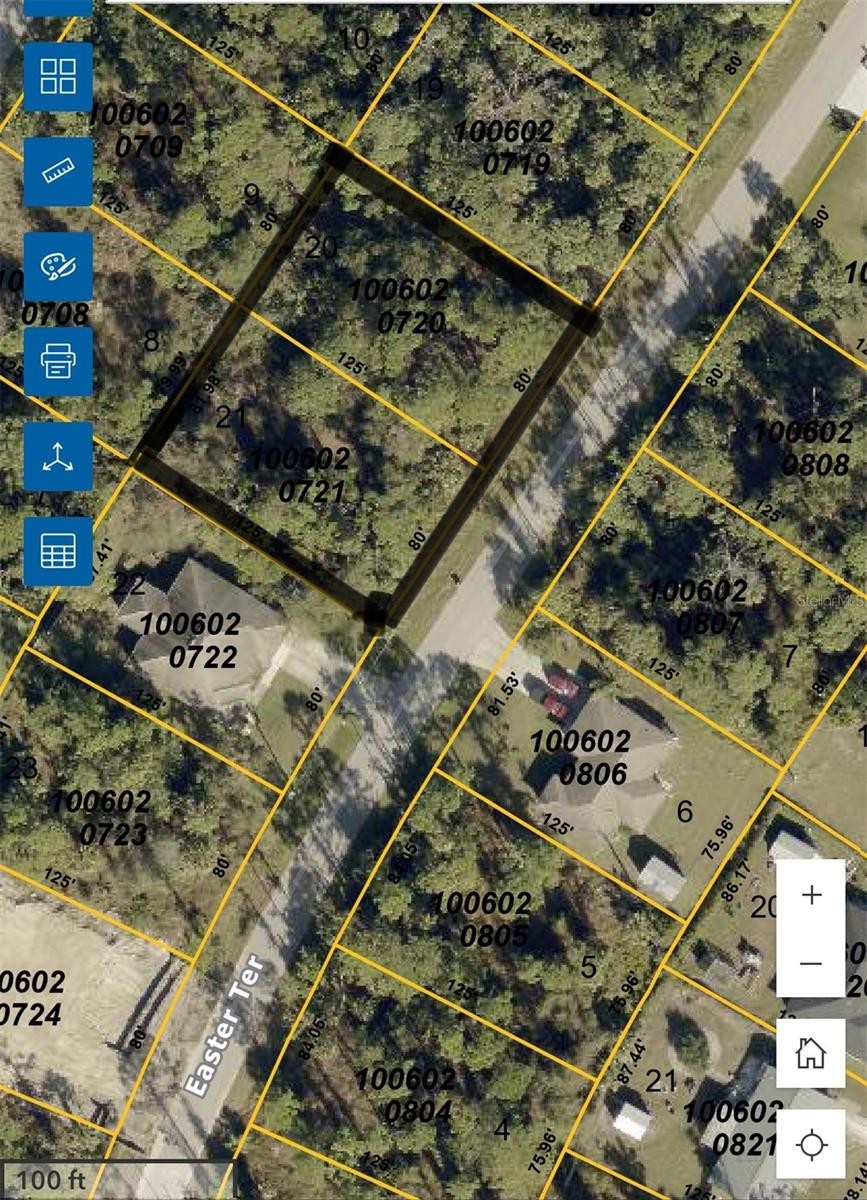Viewport: 867px width, 1200px height.
Task: Open the basemap gallery grid
Action: coord(58,77)
